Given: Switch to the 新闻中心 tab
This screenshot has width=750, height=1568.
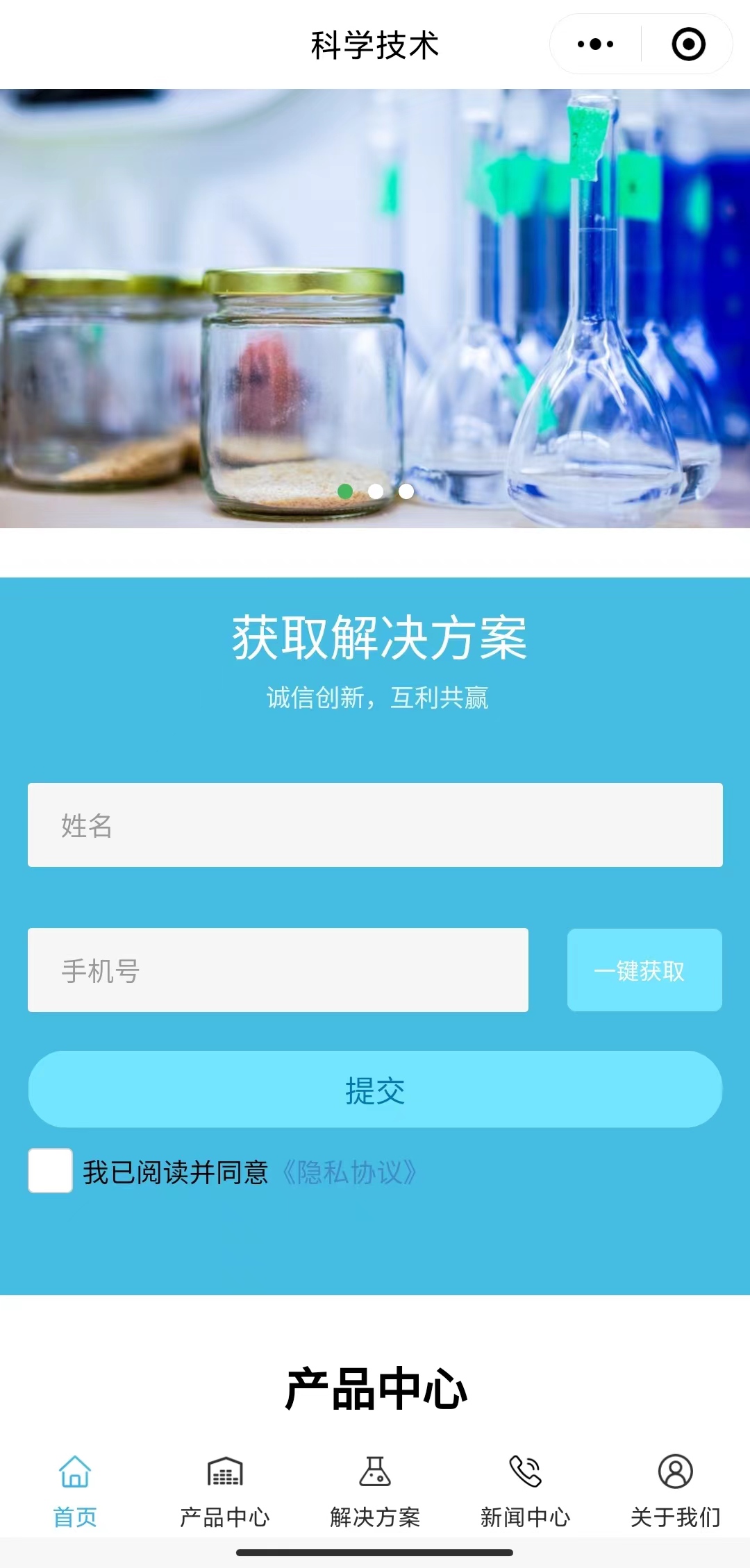Looking at the screenshot, I should click(x=525, y=1490).
